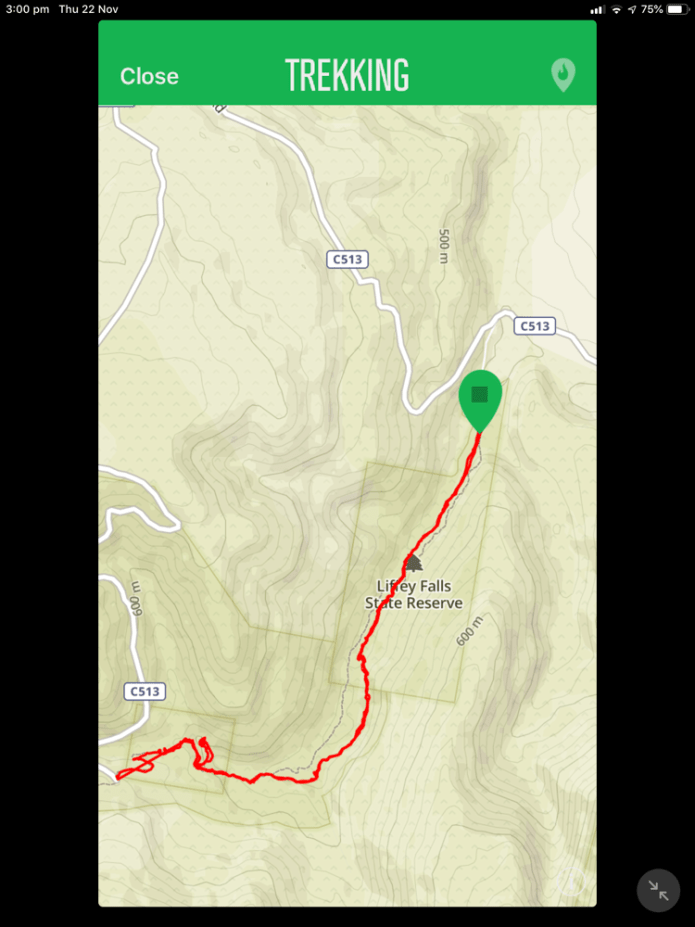The width and height of the screenshot is (695, 927).
Task: Shrink the app with the collapse arrows button
Action: pos(658,890)
